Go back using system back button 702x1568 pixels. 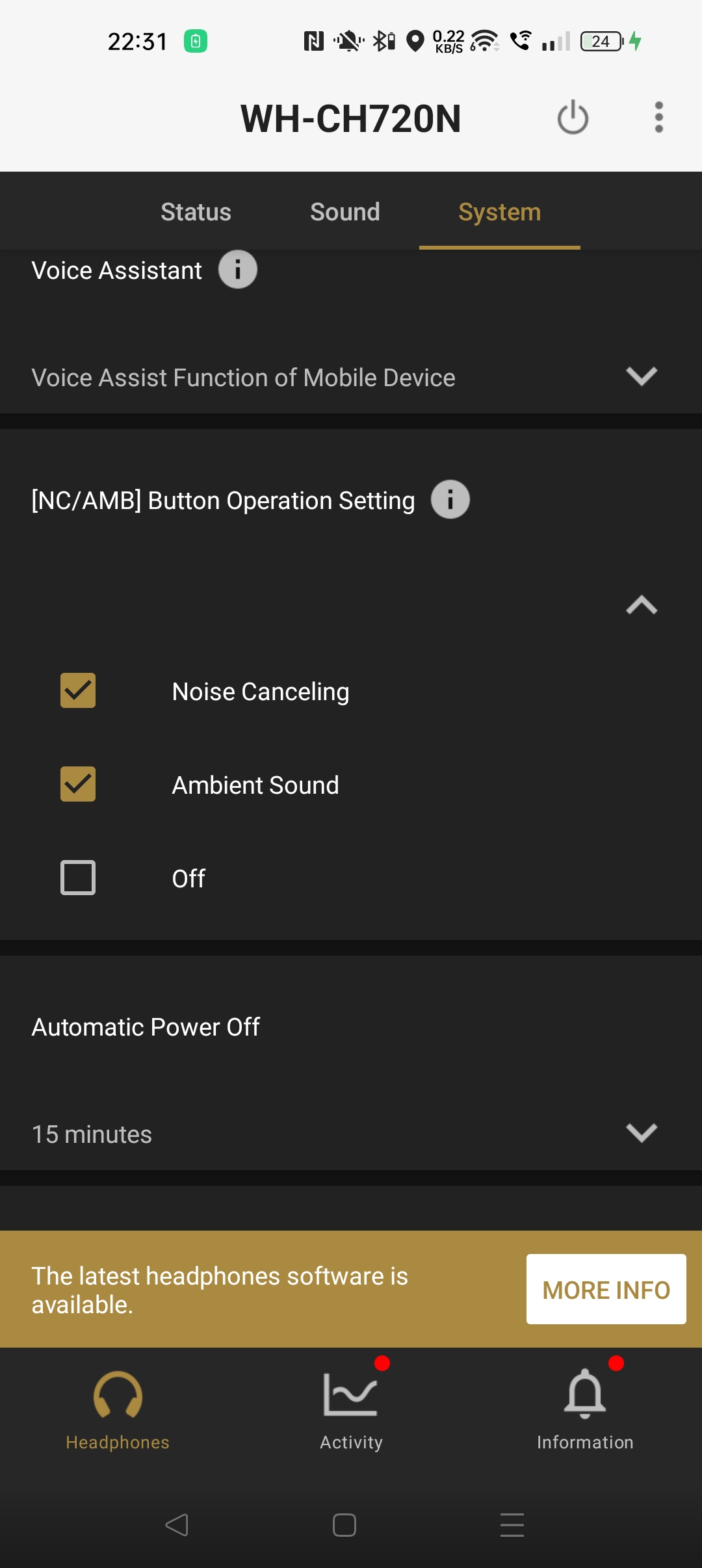pyautogui.click(x=177, y=1525)
